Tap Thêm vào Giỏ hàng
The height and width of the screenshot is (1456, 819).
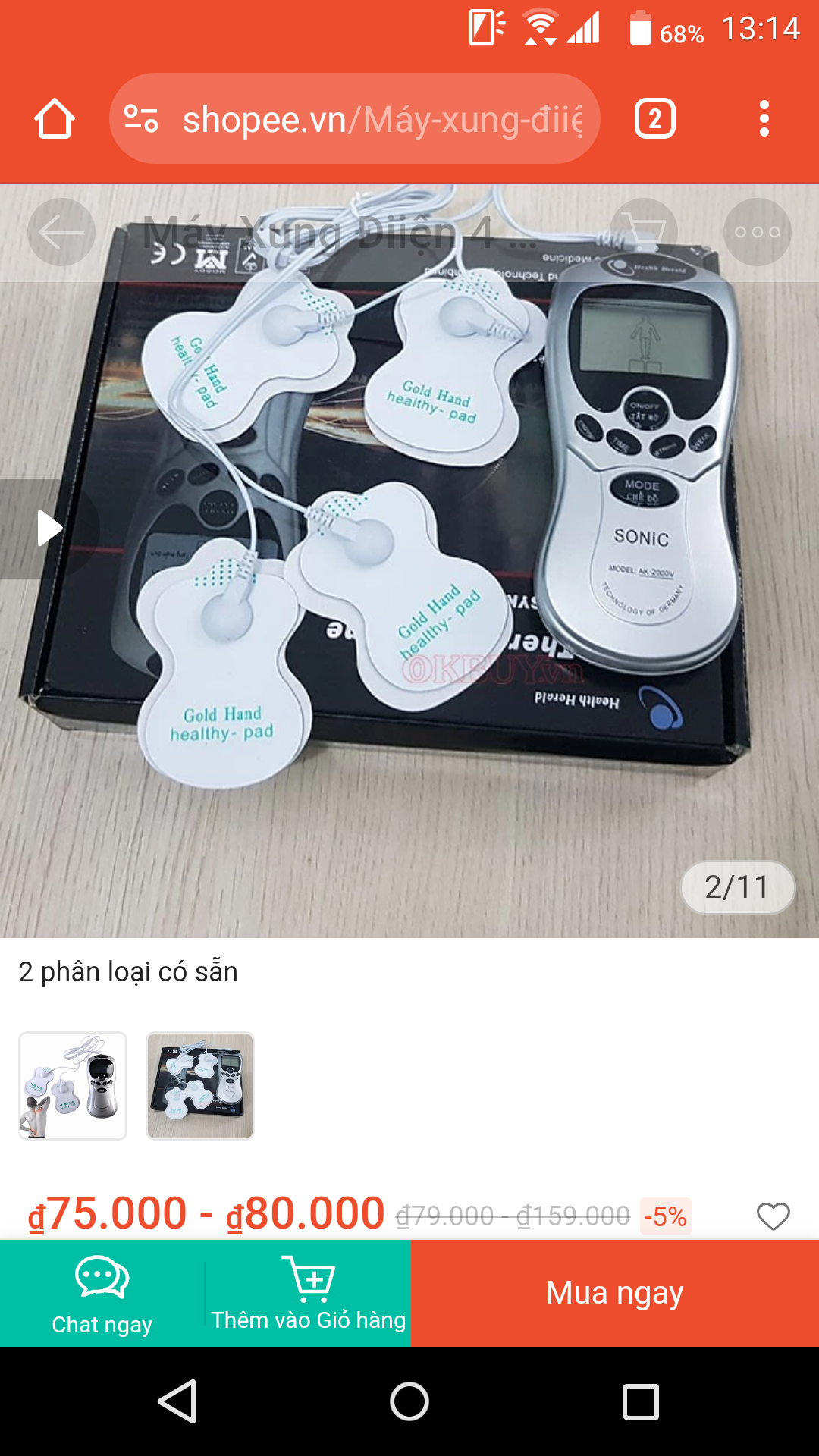308,1294
